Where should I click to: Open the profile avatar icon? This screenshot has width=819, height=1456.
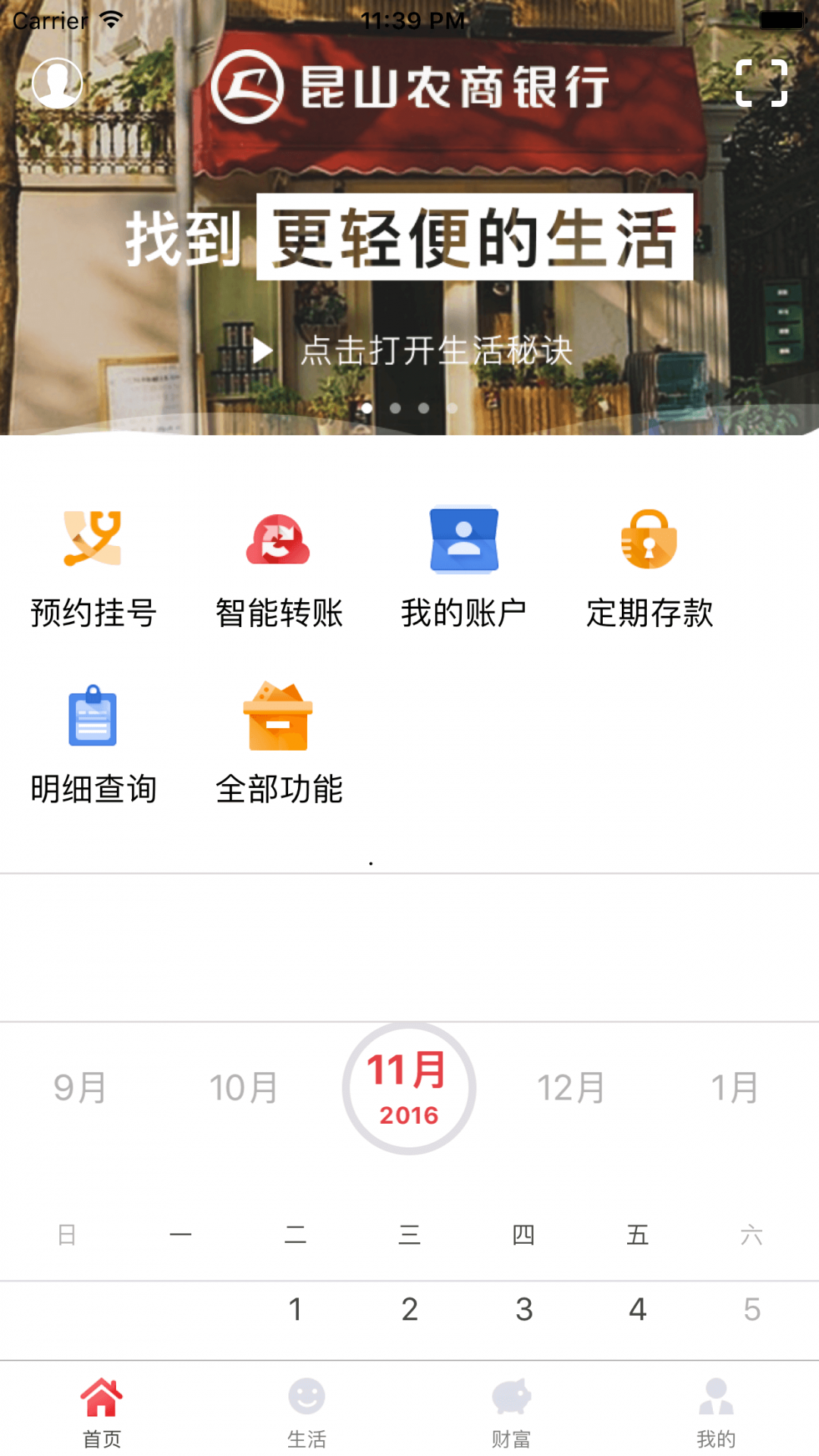click(58, 83)
